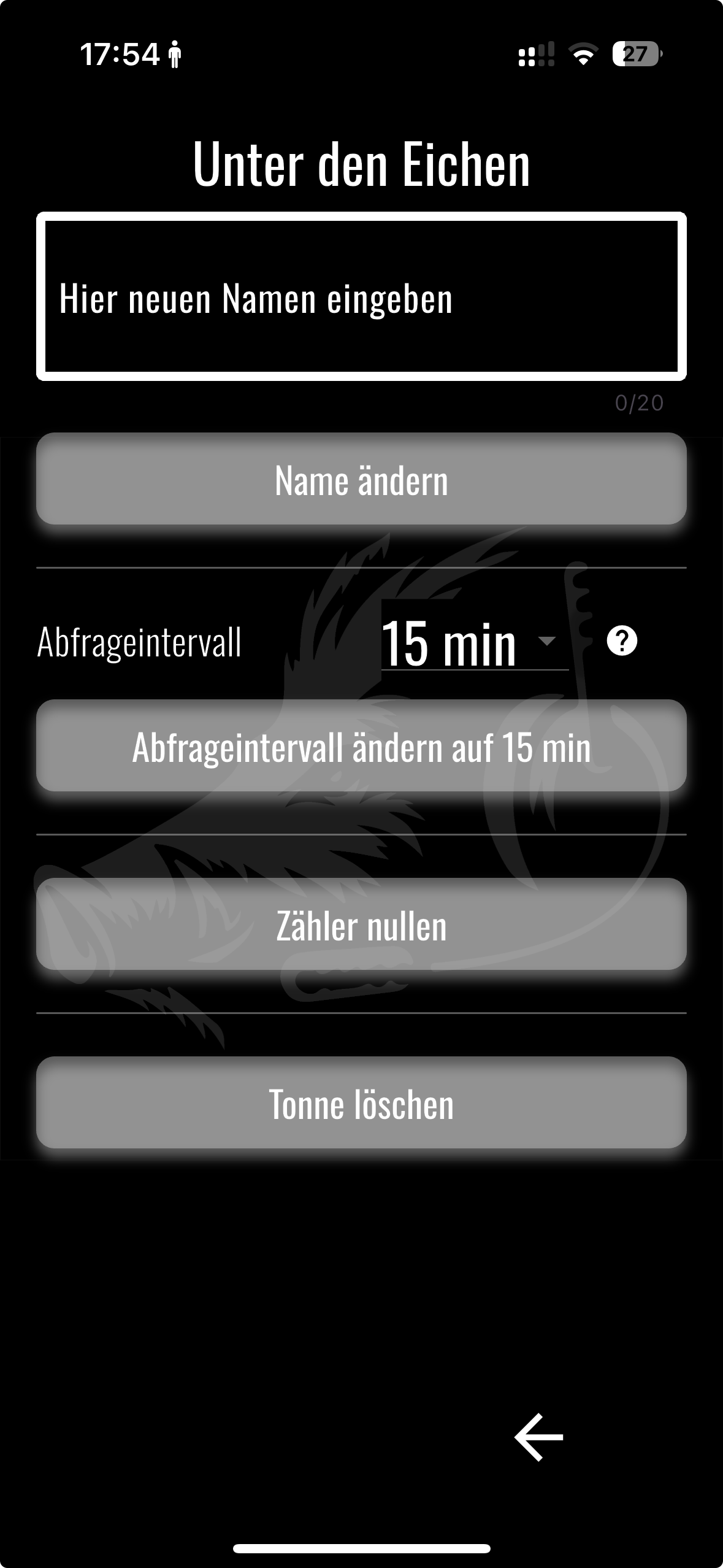Confirm Abfrageintervall ändern auf 15 min
Screen dimensions: 723x1568
pyautogui.click(x=361, y=746)
